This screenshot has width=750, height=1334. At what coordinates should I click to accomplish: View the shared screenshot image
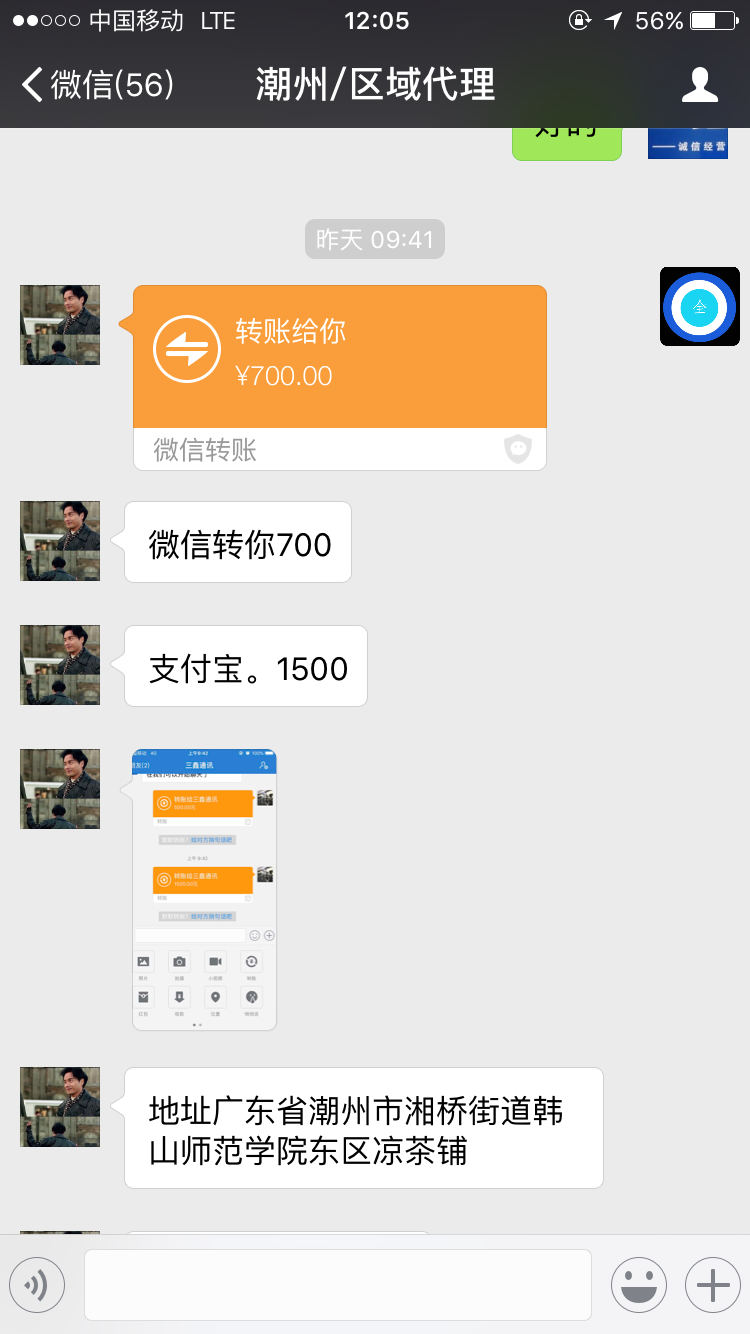pyautogui.click(x=204, y=889)
